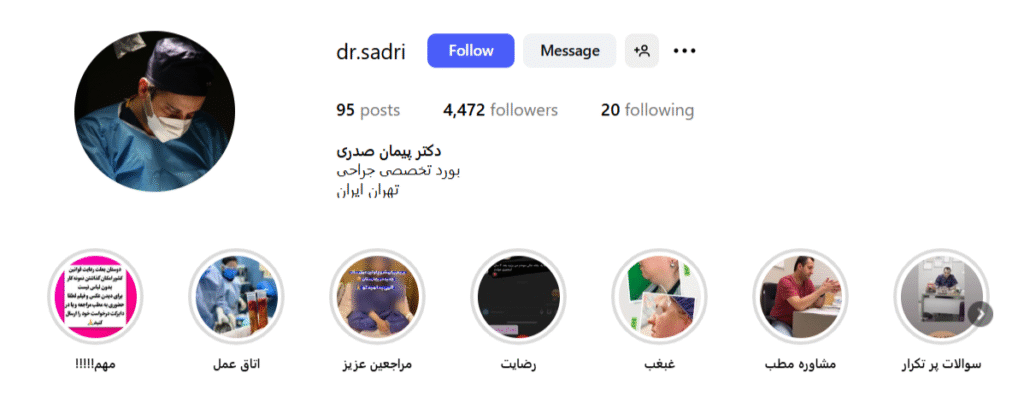Open the similar accounts suggestions icon

[642, 51]
